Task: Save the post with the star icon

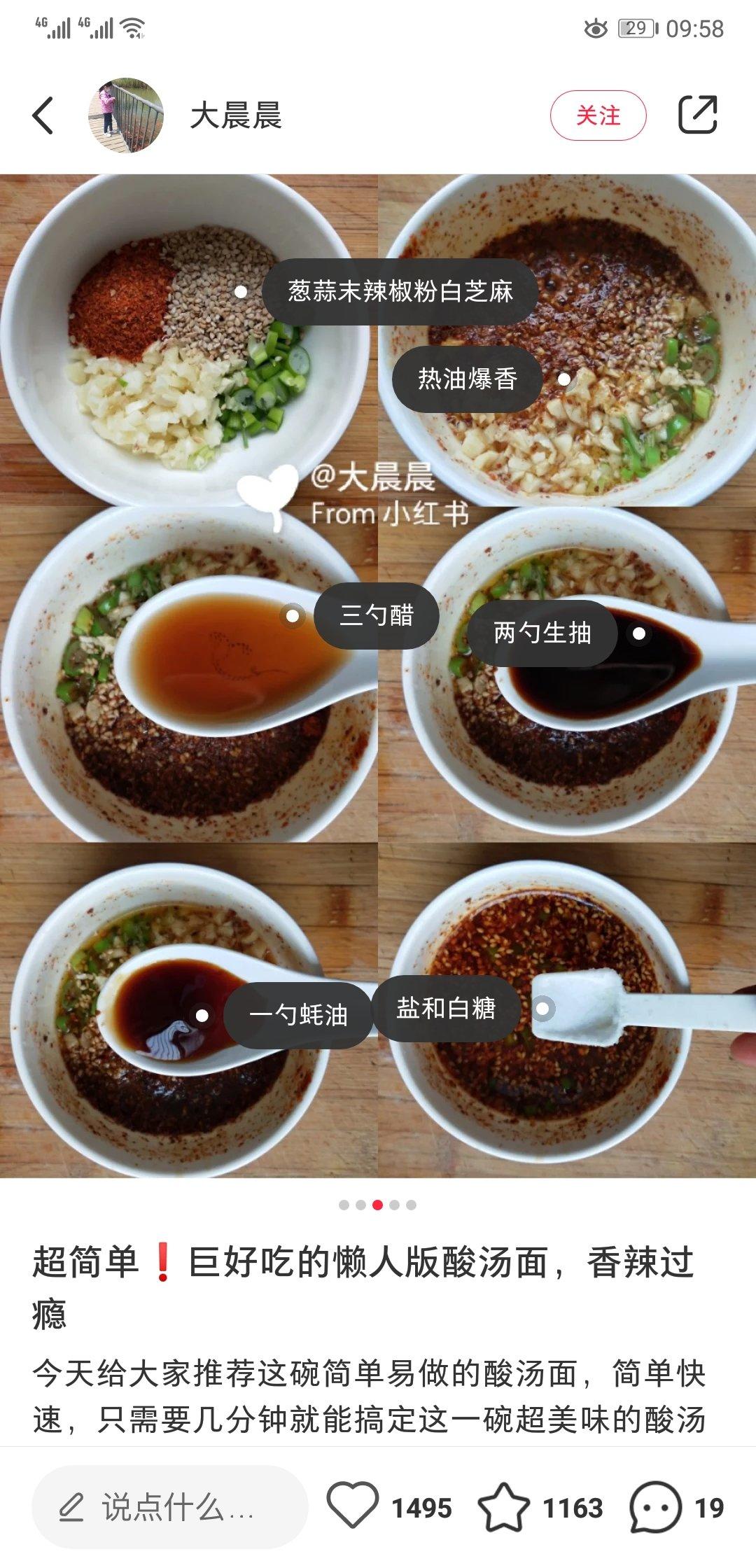Action: [x=503, y=1506]
